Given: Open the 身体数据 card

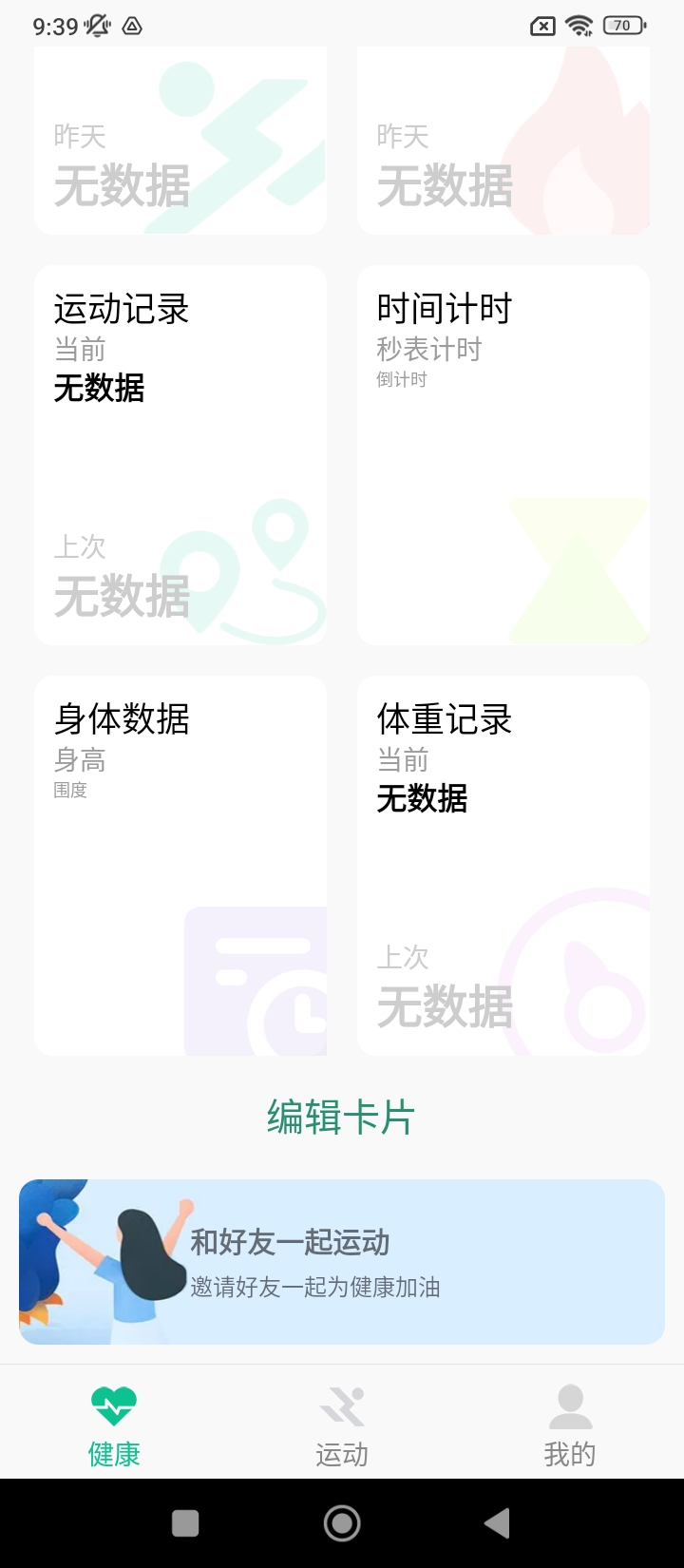Looking at the screenshot, I should pos(180,865).
